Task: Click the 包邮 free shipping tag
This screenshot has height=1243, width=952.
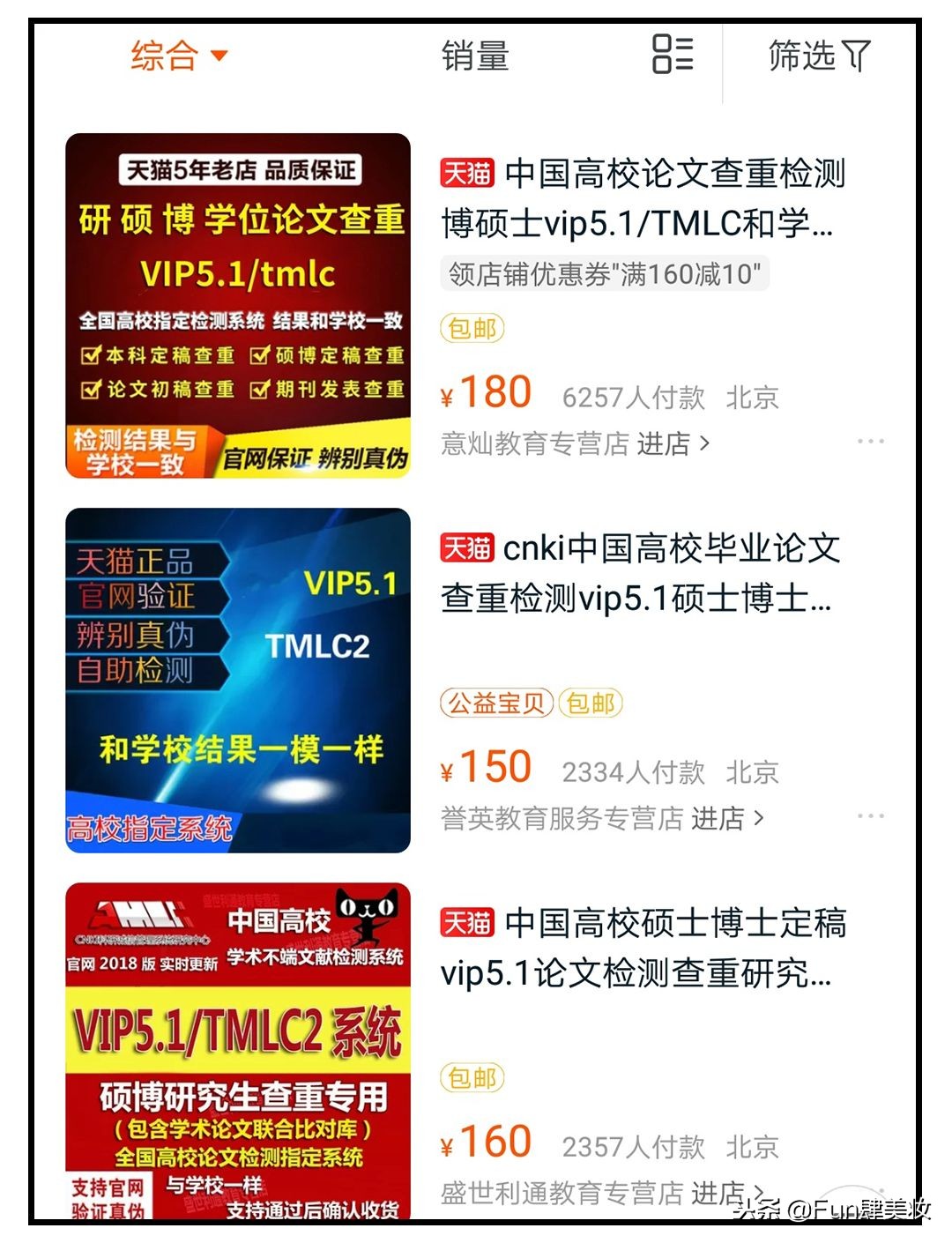Action: tap(472, 327)
